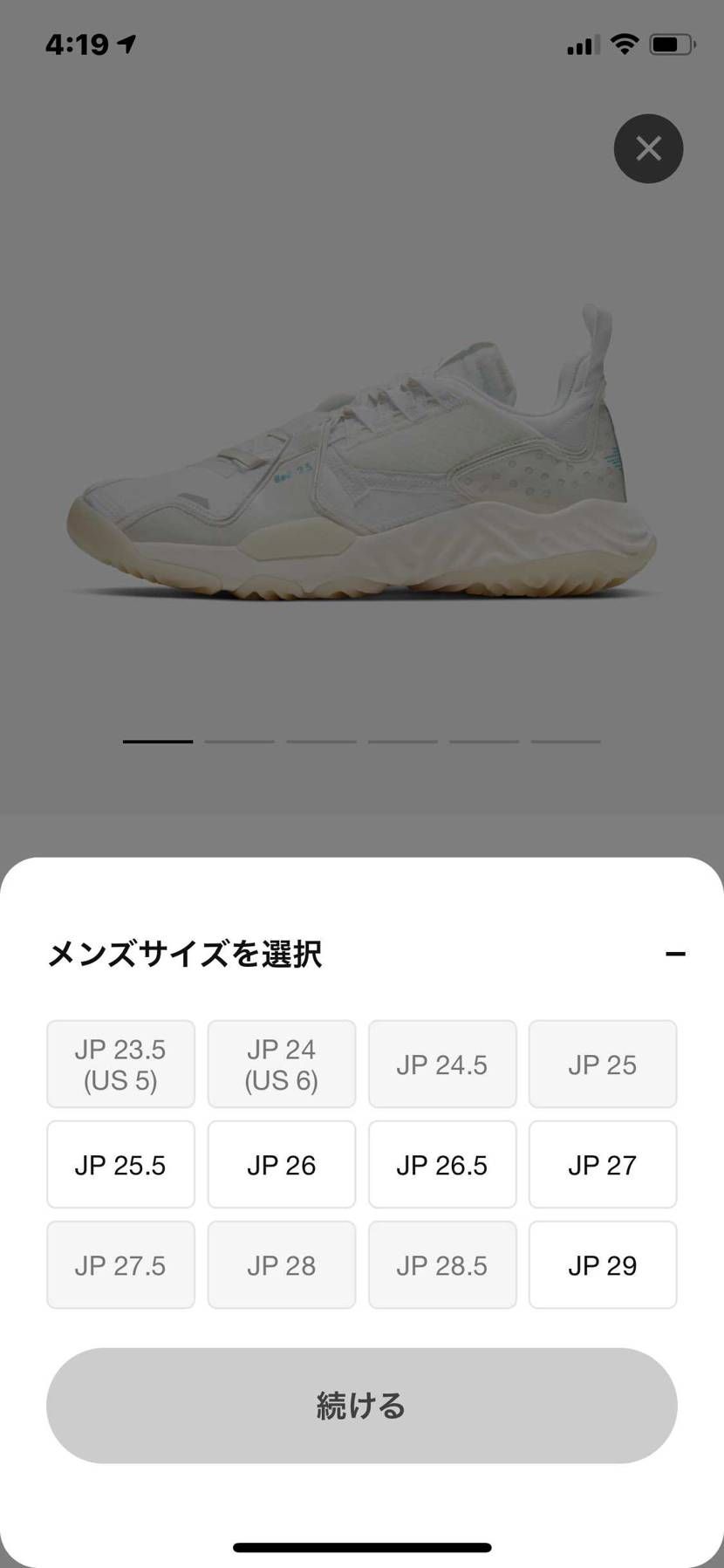Tap the JP 28 size option
Image resolution: width=724 pixels, height=1568 pixels.
(281, 1265)
